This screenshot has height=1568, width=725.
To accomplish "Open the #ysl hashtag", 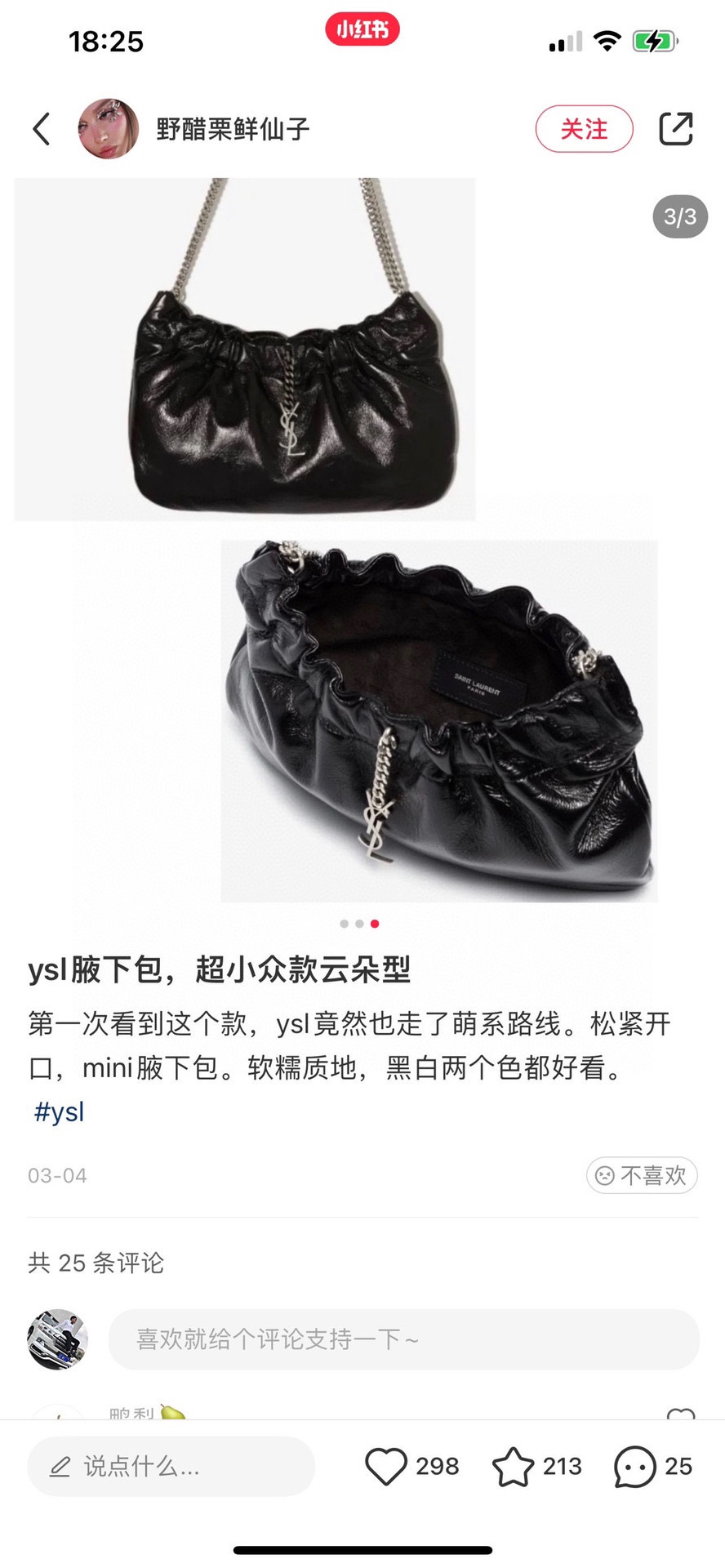I will coord(59,1111).
